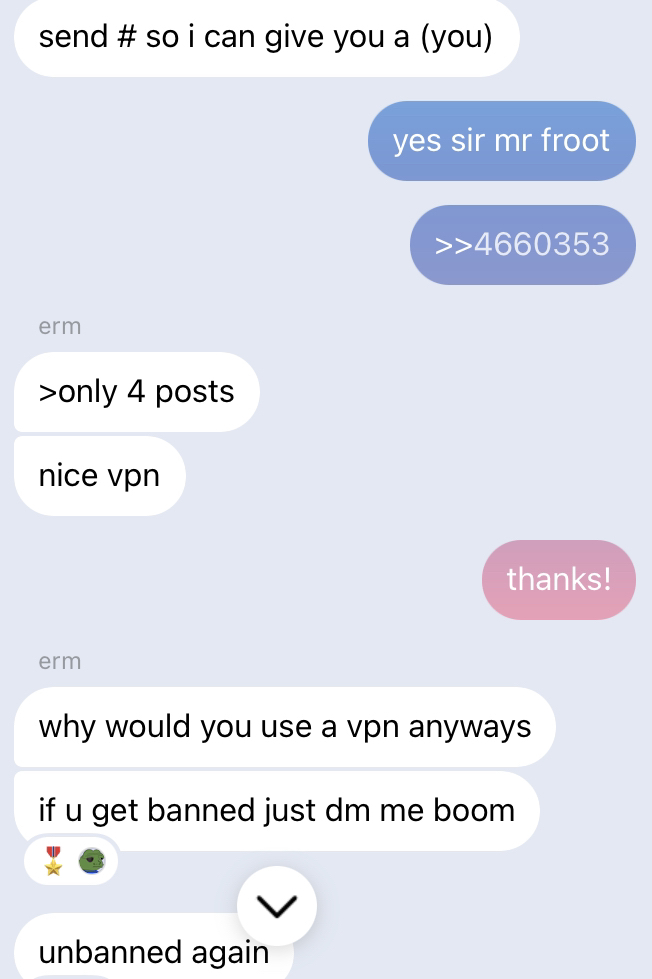Tap the medal and frog reactions badge
This screenshot has width=652, height=979.
(72, 861)
